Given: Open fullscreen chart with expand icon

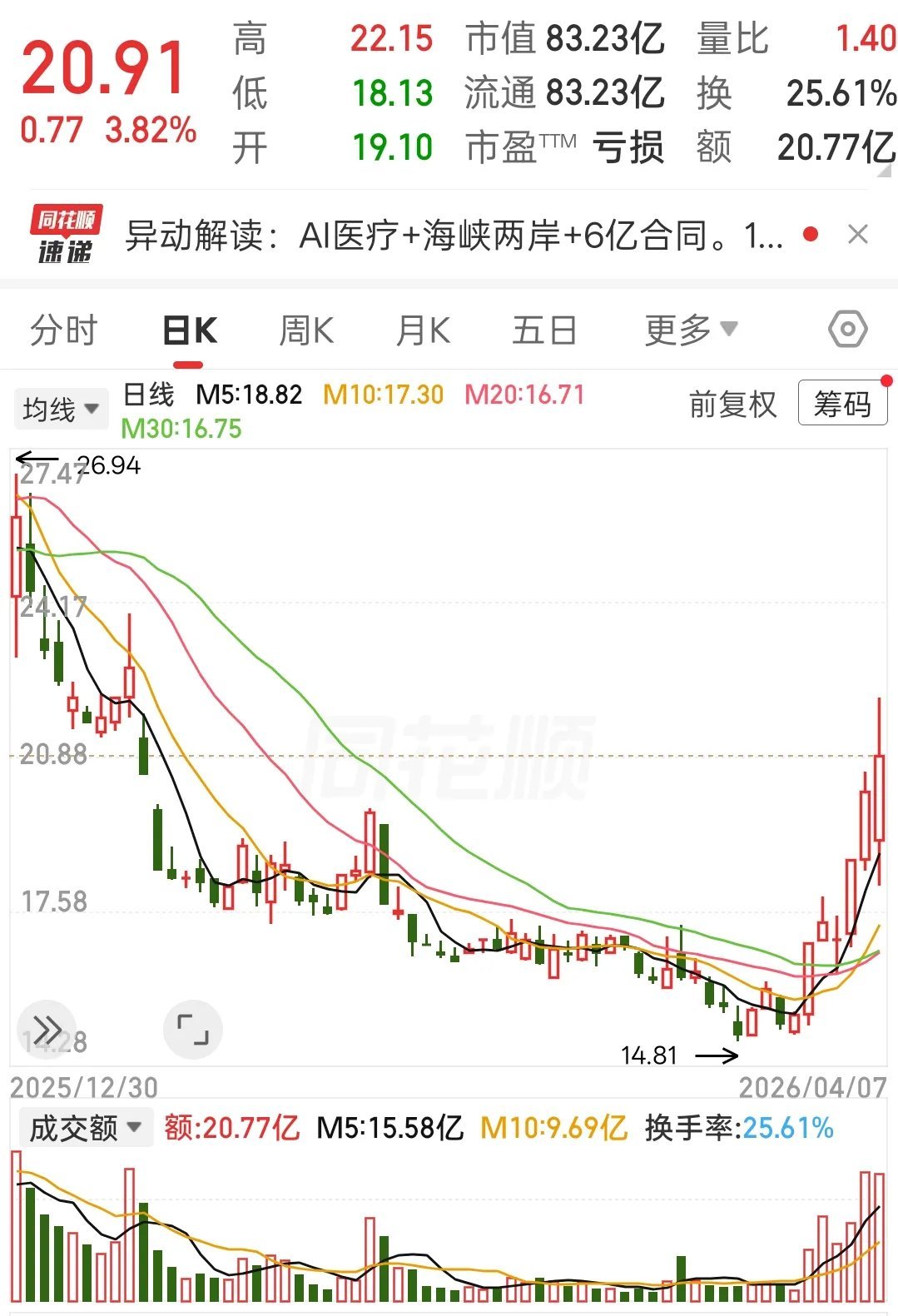Looking at the screenshot, I should click(193, 1029).
